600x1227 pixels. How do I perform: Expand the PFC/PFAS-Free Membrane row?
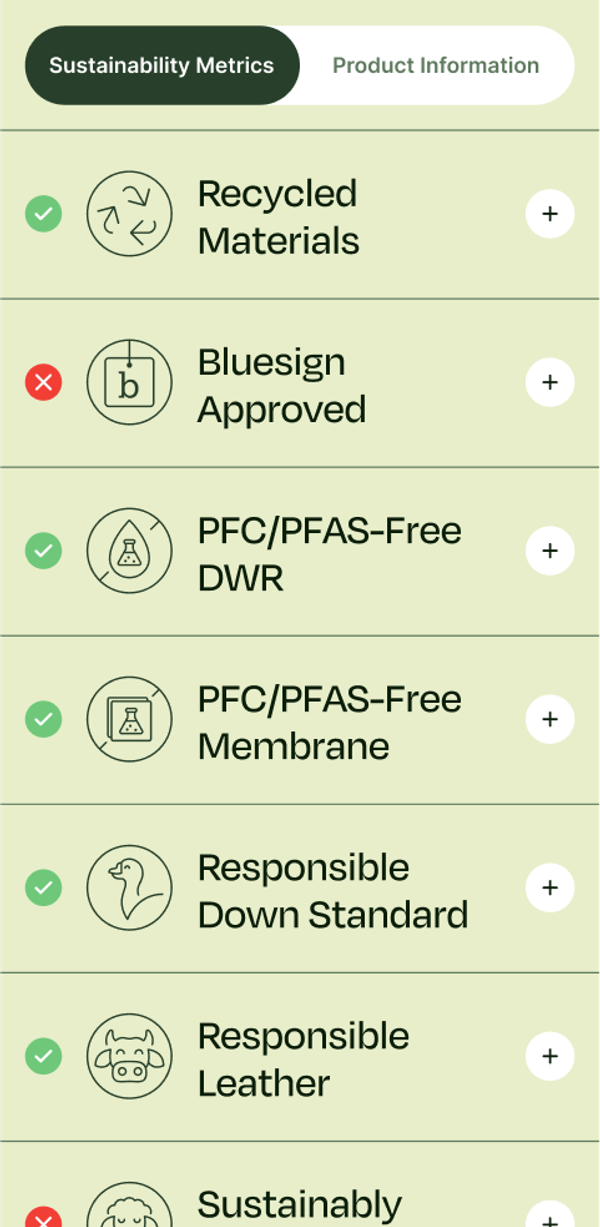[549, 719]
